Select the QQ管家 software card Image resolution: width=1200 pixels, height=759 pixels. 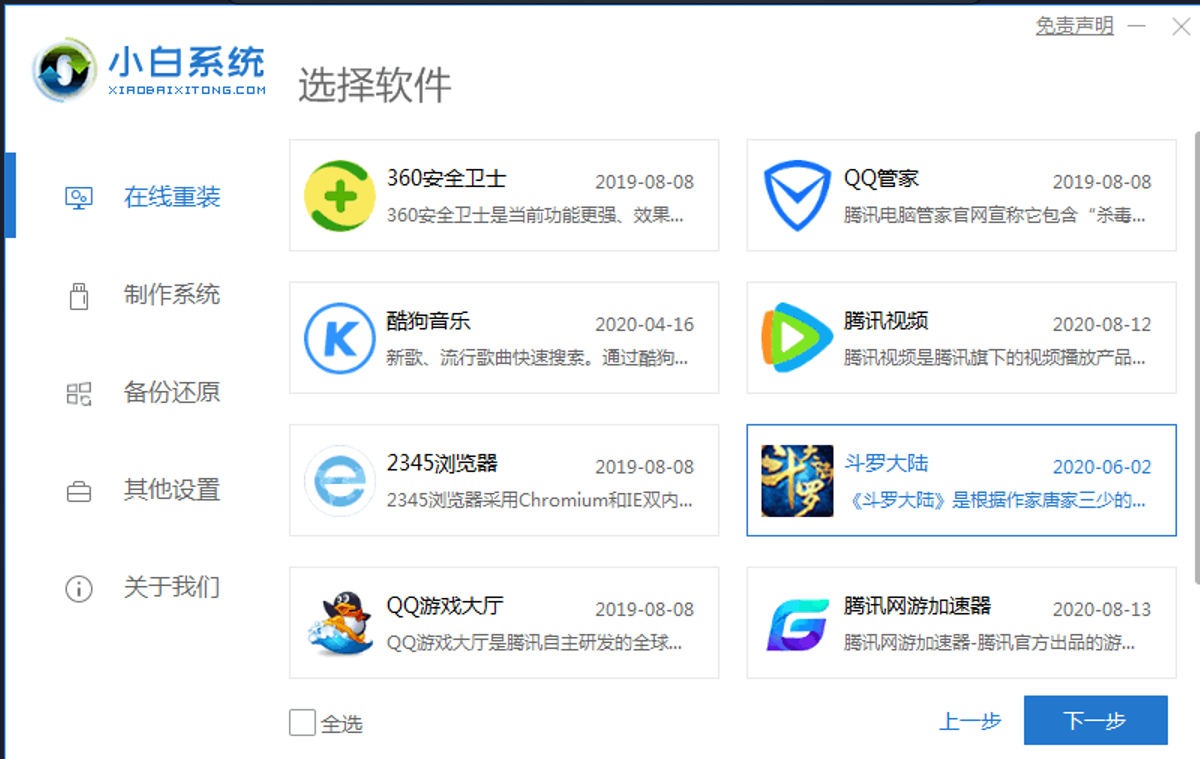961,195
